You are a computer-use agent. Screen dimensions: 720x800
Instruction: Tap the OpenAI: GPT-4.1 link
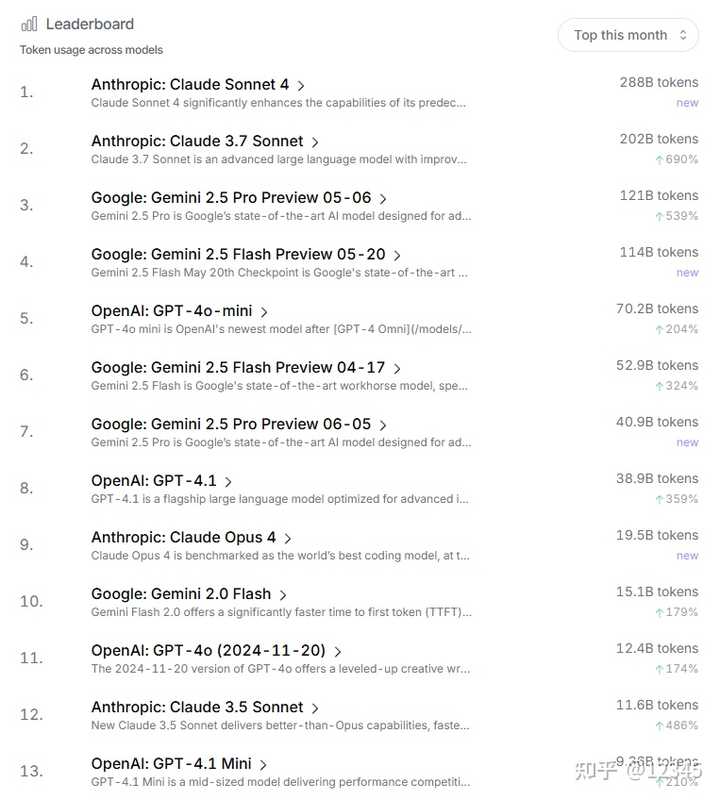(154, 481)
